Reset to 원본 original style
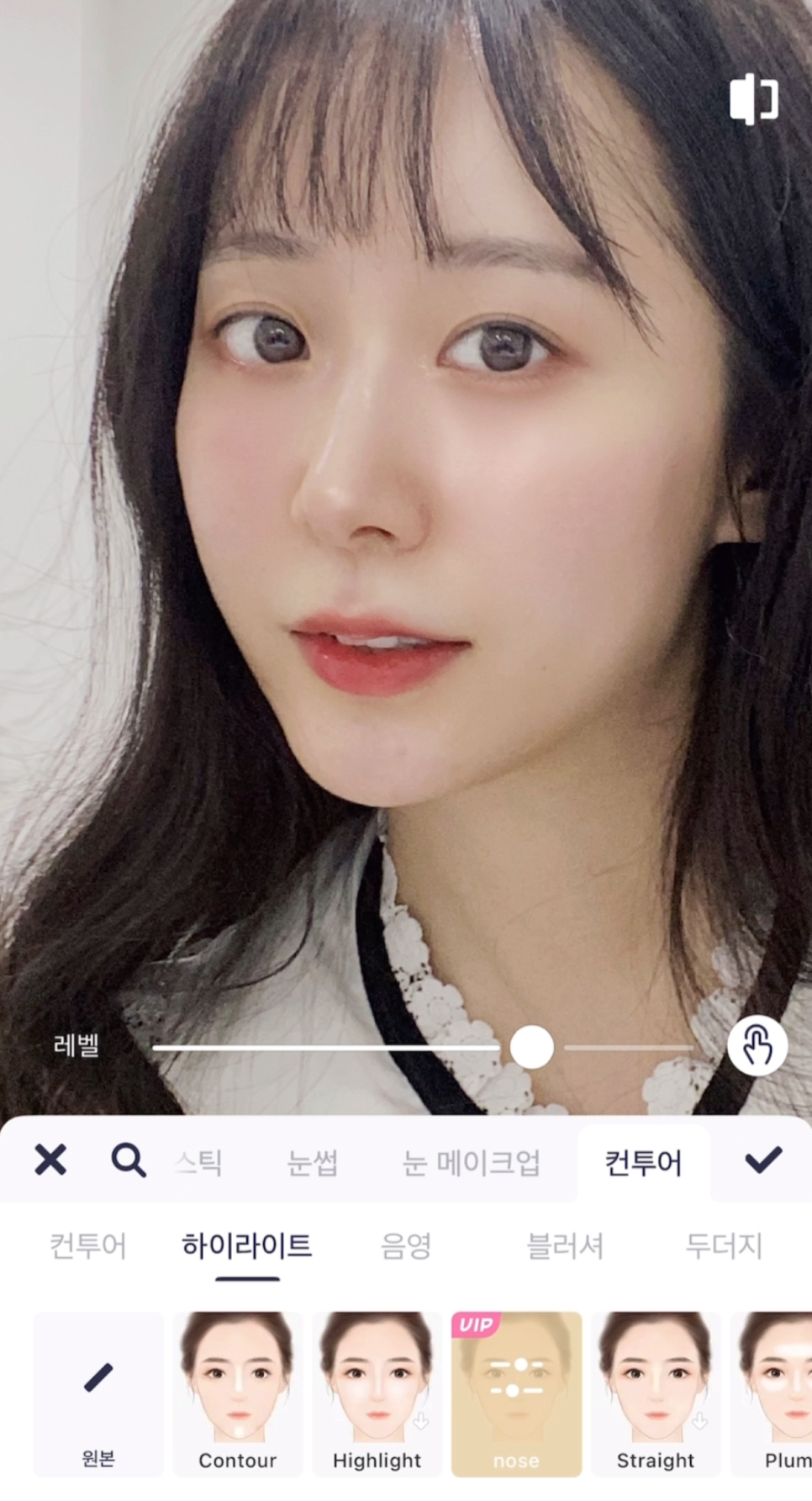 98,1393
